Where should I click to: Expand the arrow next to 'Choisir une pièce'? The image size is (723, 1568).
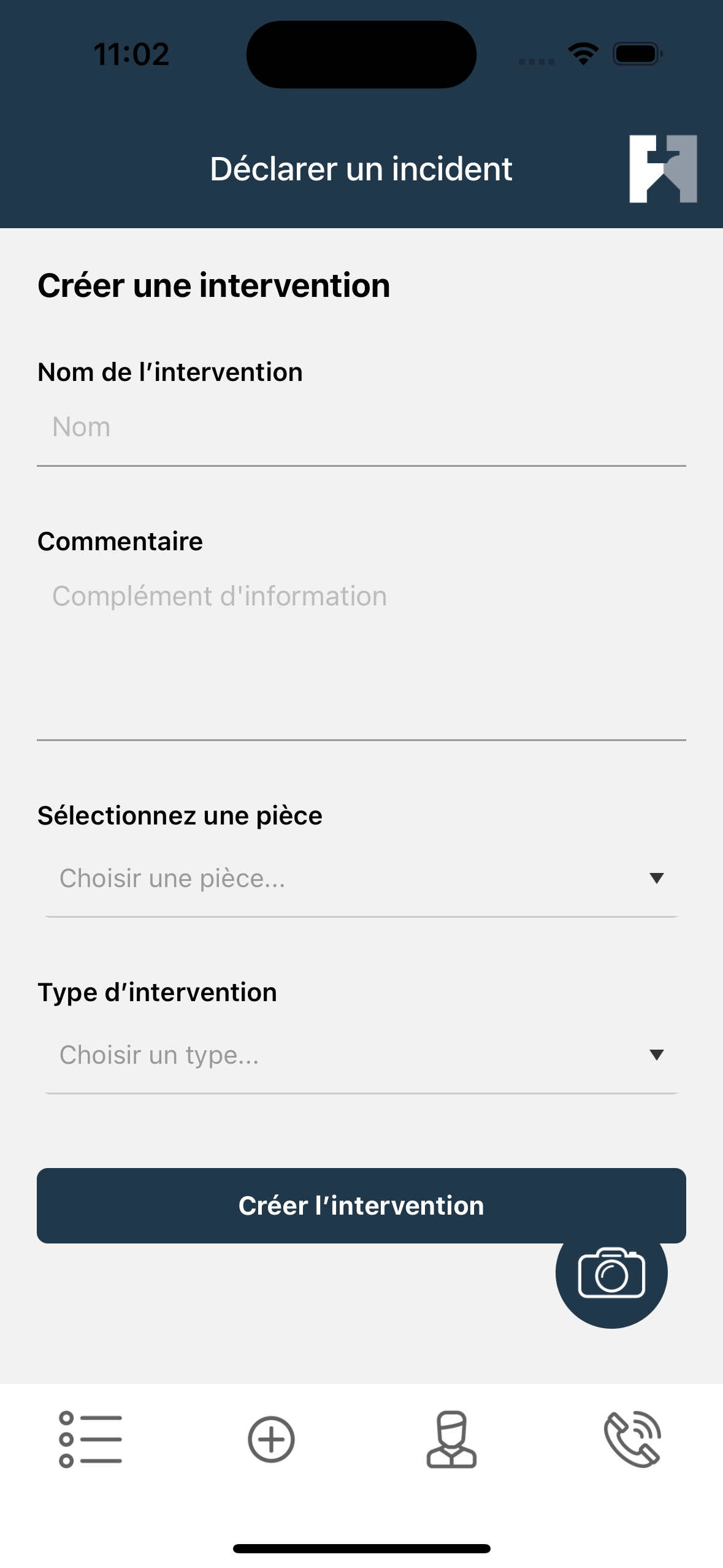[x=656, y=879]
